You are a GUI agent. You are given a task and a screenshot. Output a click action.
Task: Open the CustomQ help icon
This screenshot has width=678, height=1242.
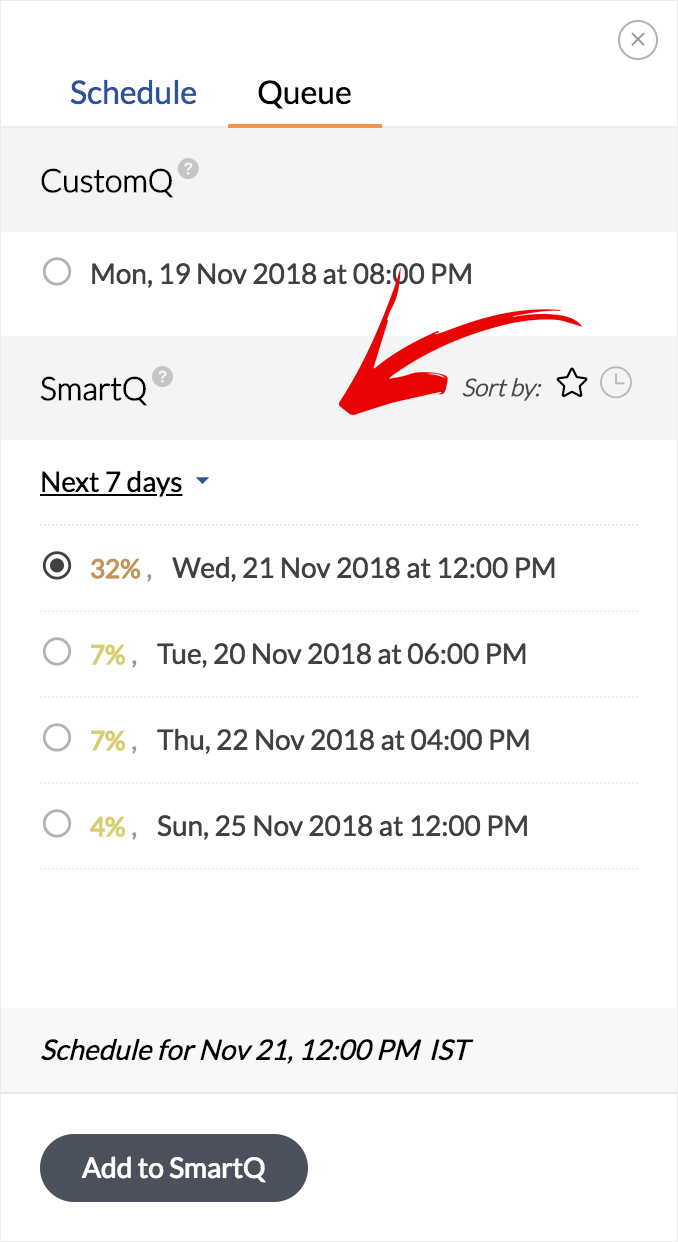188,169
